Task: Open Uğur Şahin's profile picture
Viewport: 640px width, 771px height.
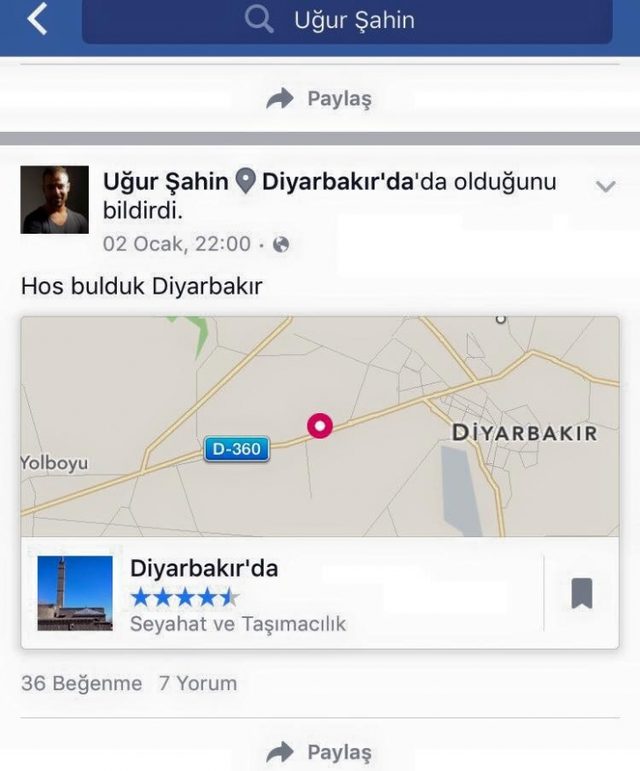Action: pos(54,200)
